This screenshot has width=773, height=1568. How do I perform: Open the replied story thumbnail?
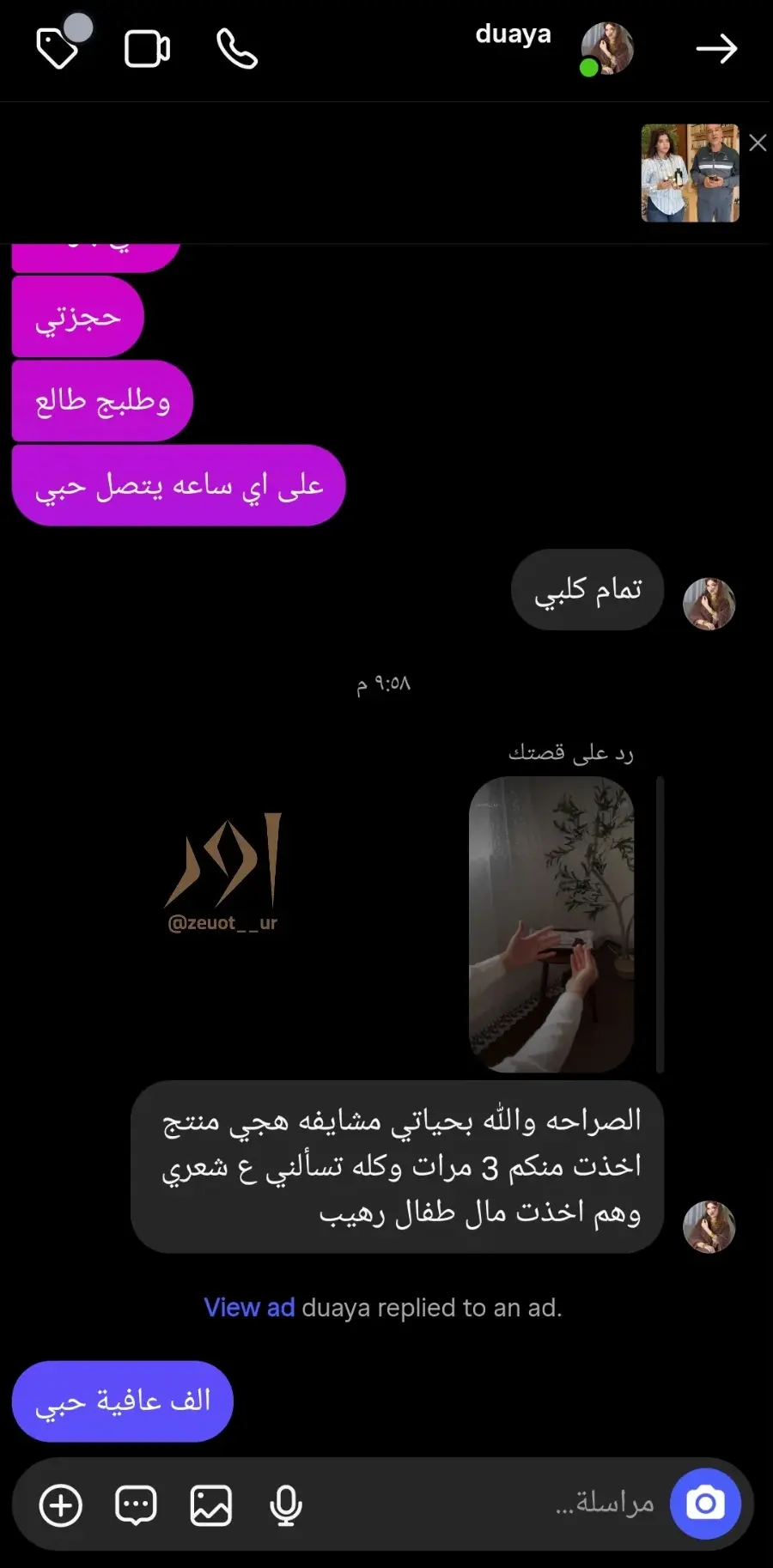(x=551, y=925)
